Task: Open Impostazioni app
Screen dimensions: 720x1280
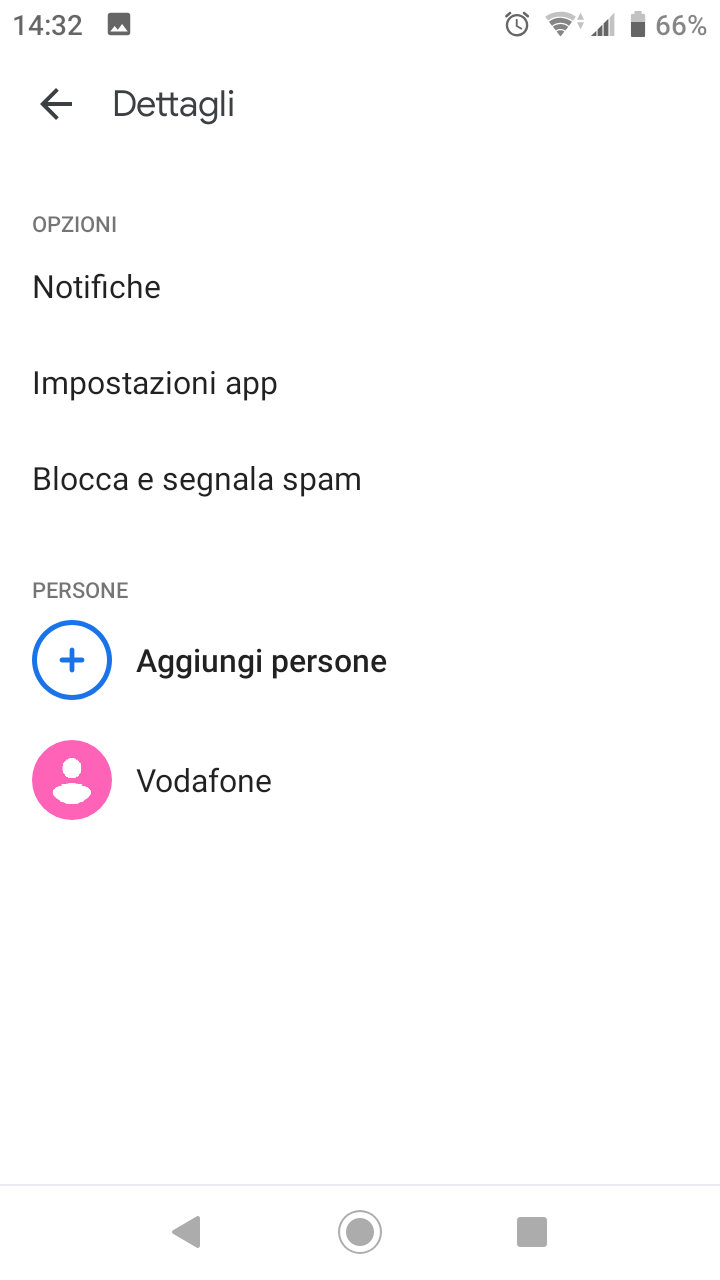Action: coord(360,383)
